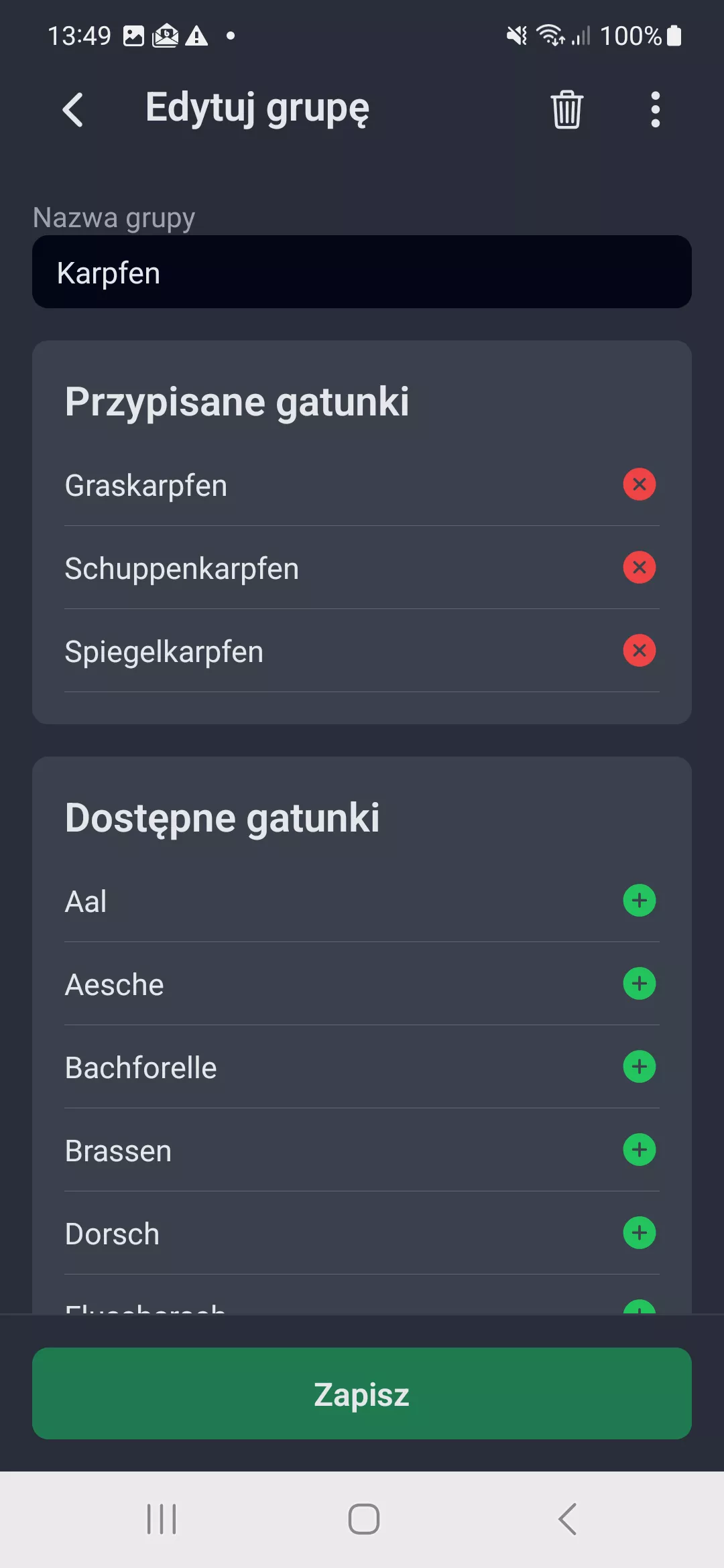Add Aal using the green plus icon
This screenshot has width=724, height=1568.
click(639, 901)
